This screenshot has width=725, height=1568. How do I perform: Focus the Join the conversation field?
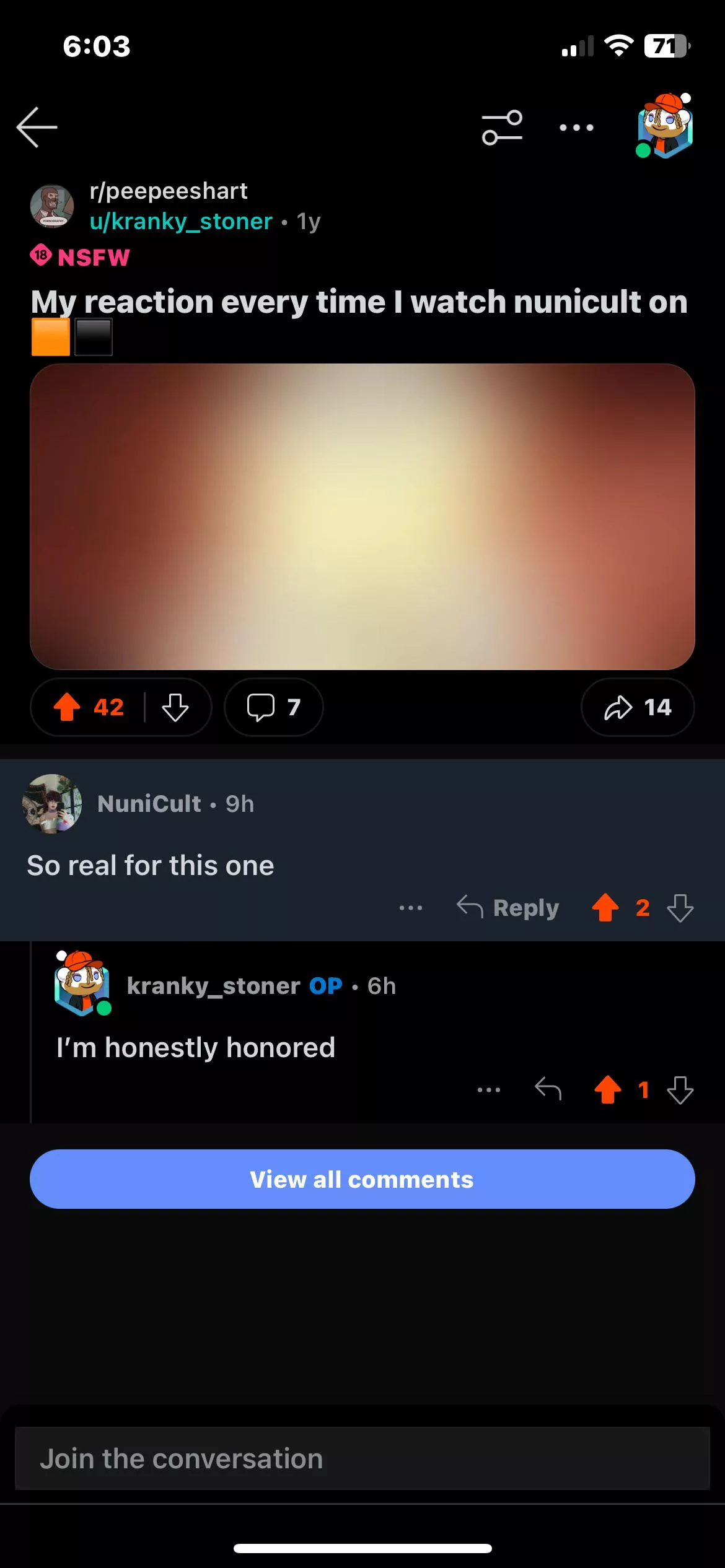pyautogui.click(x=362, y=1459)
